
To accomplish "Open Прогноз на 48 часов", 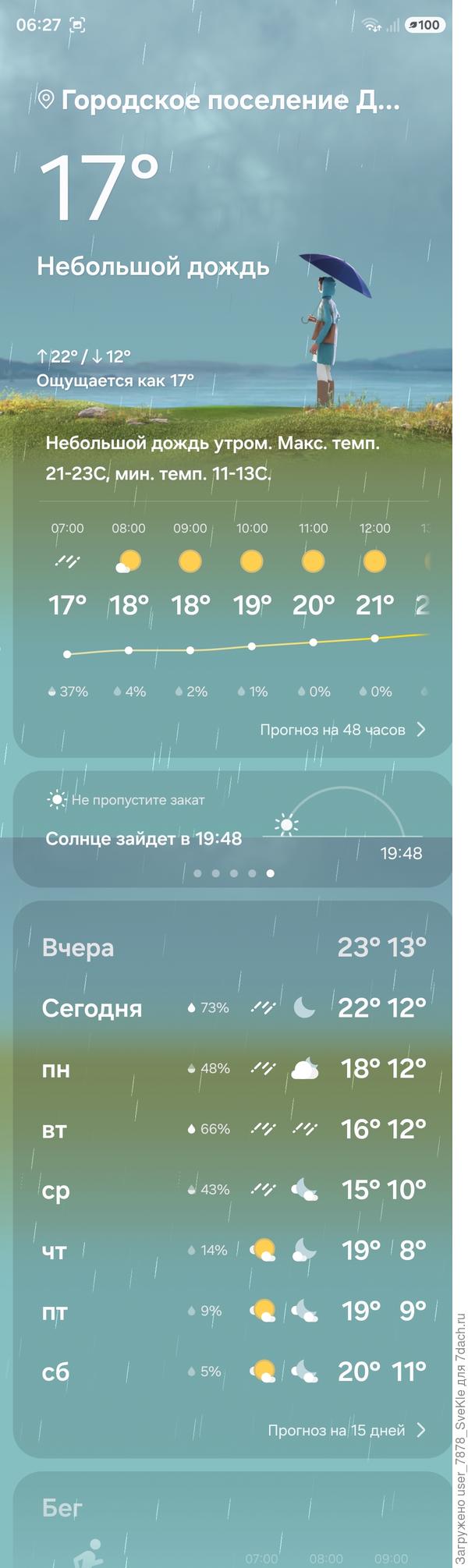I will point(343,730).
